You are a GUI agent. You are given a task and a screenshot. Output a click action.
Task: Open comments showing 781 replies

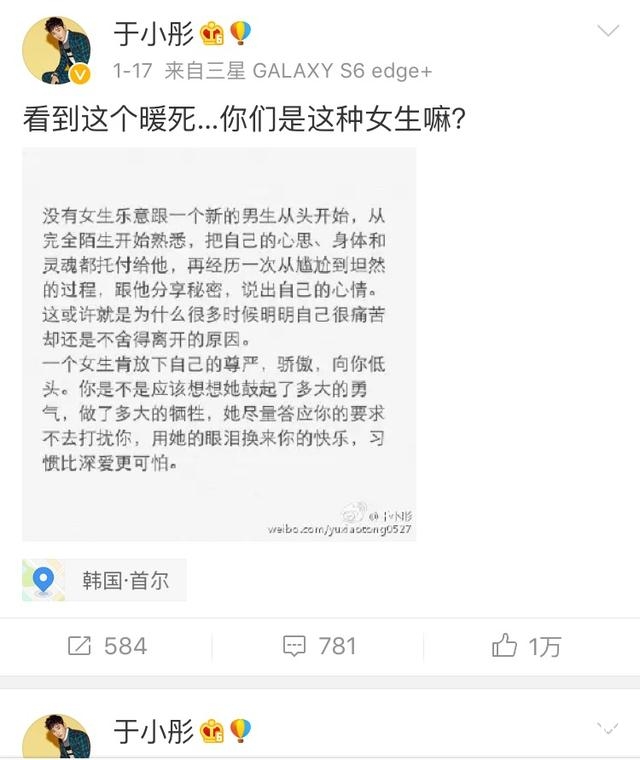pos(319,646)
